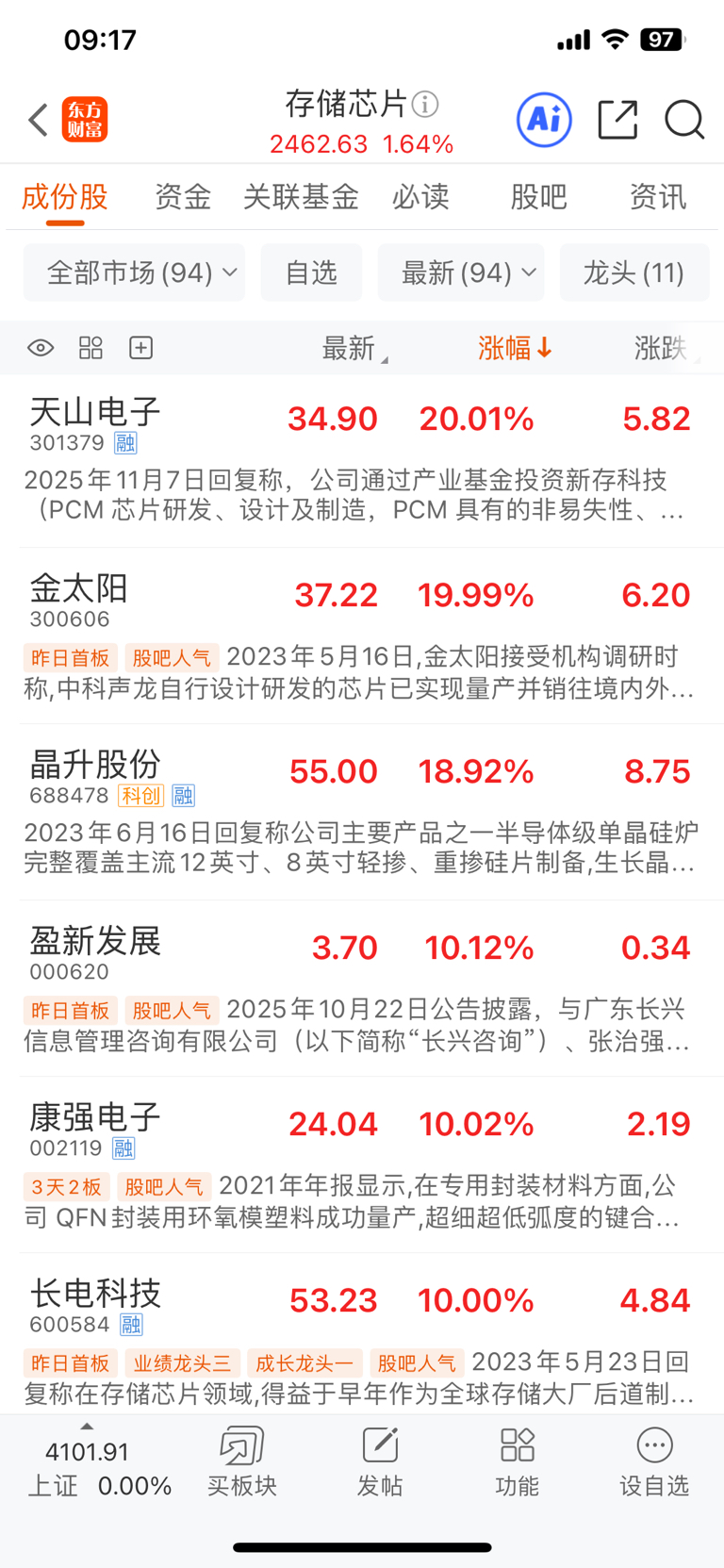Screen dimensions: 724x1568
Task: Select the 龙头 (11) filter
Action: point(633,273)
